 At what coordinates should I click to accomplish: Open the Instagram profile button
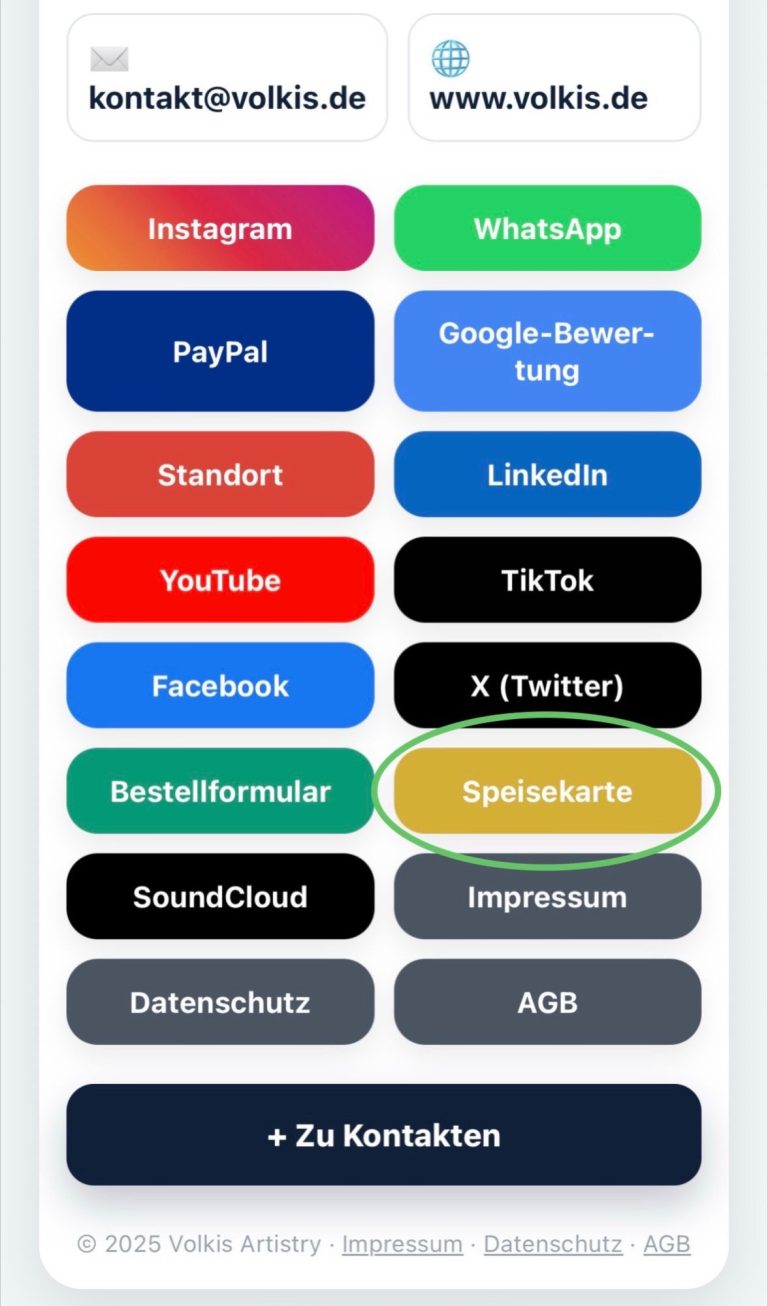220,228
